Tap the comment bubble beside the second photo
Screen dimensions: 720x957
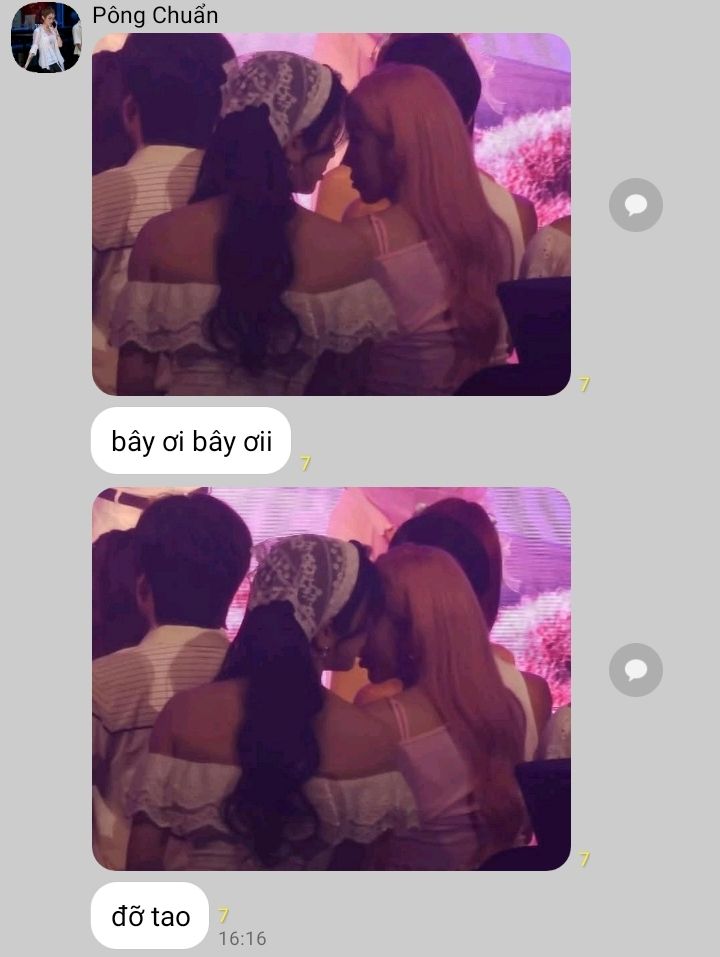coord(635,670)
